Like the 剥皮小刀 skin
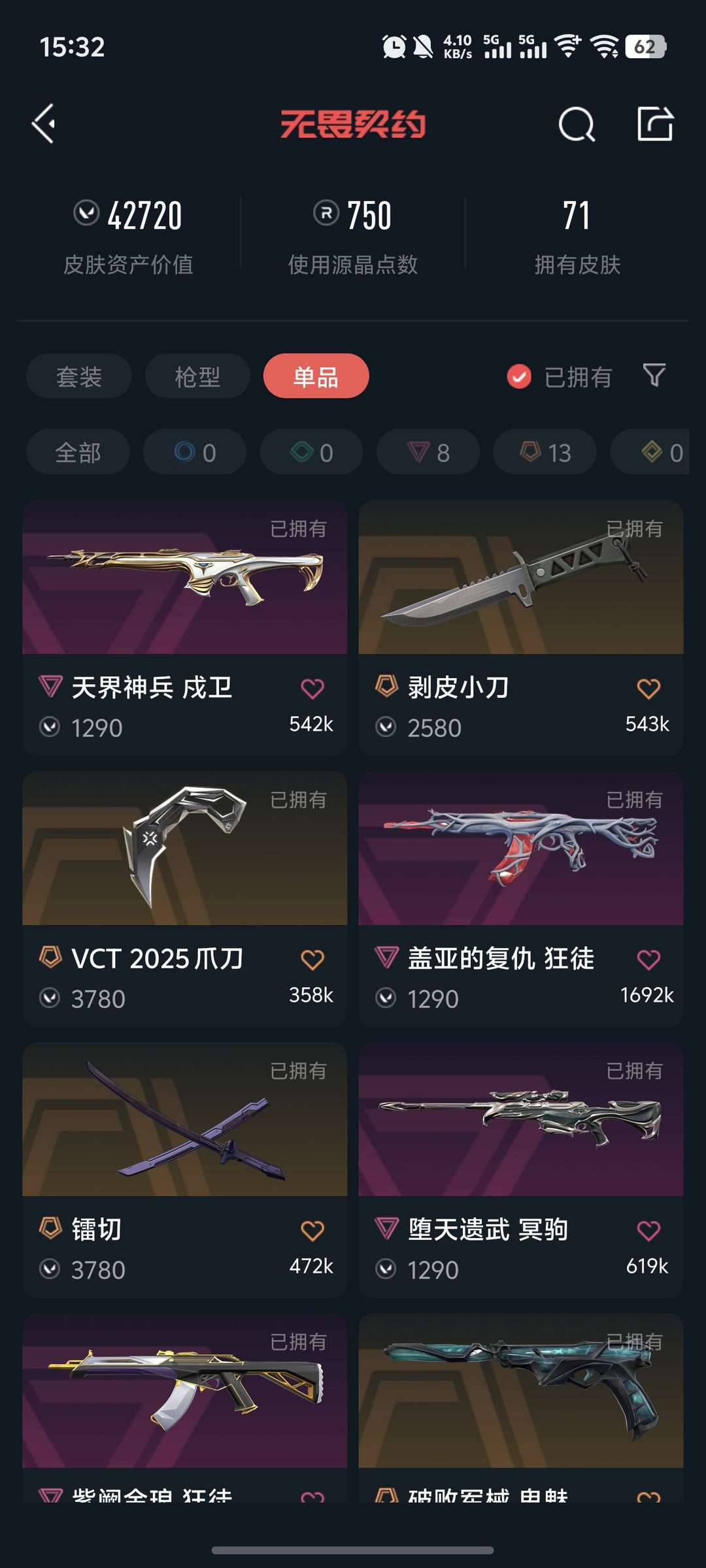This screenshot has height=1568, width=706. (x=648, y=688)
